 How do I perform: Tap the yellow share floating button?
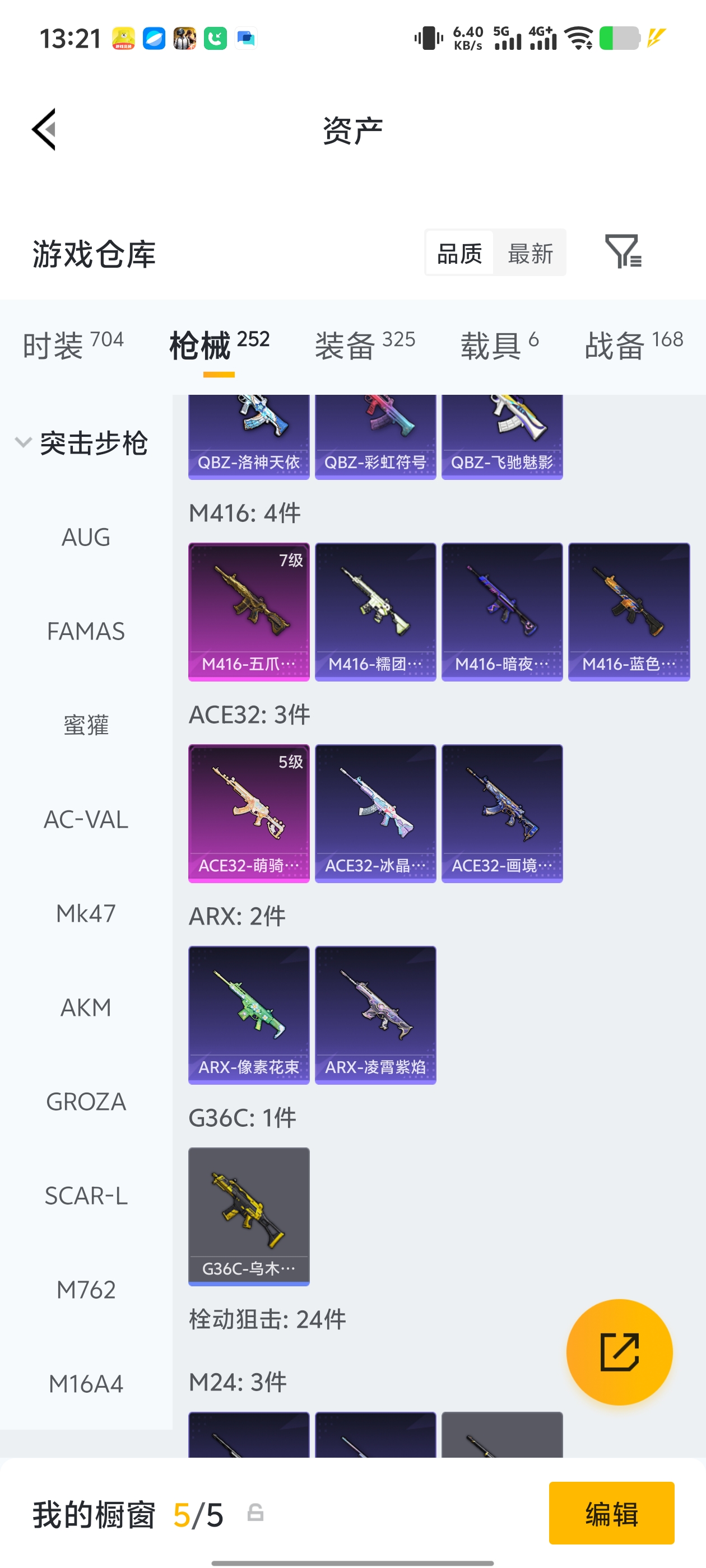(620, 1351)
